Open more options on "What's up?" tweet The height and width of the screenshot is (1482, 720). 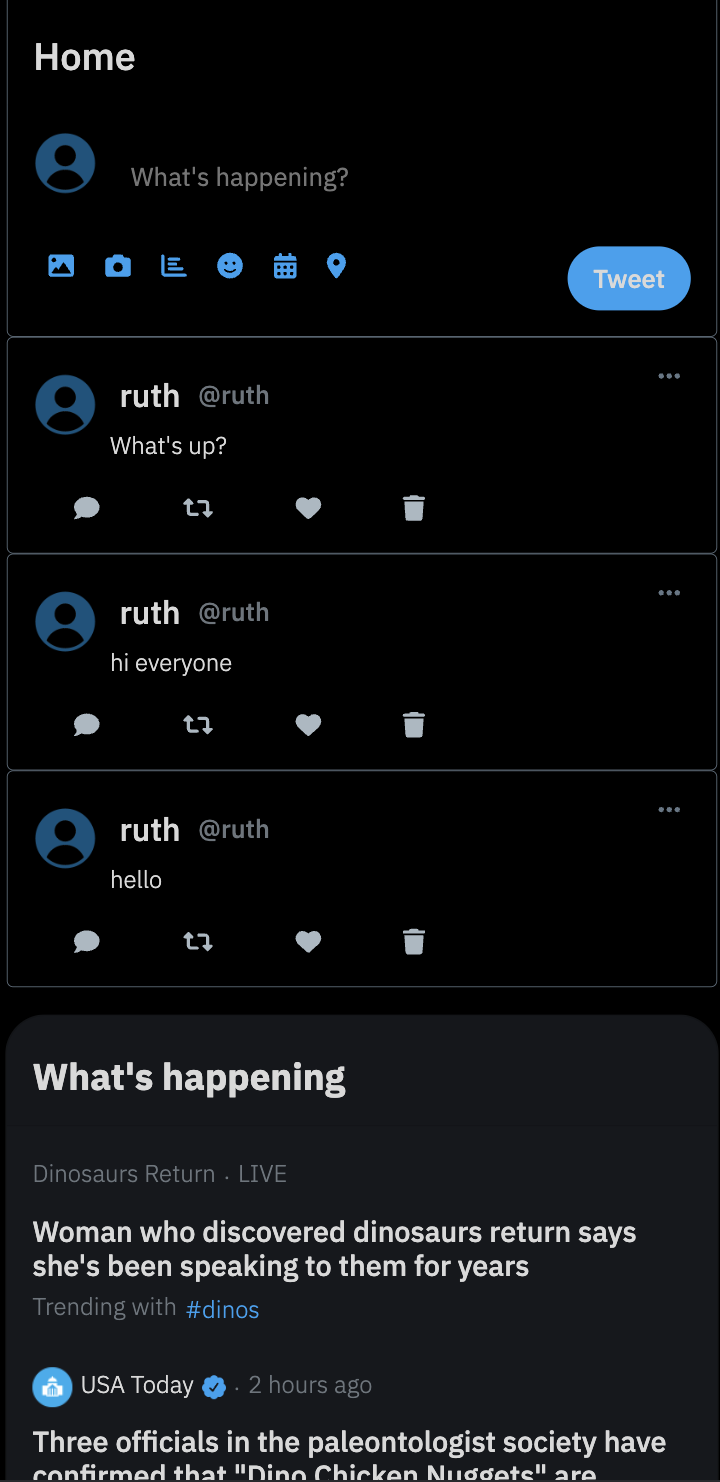669,376
